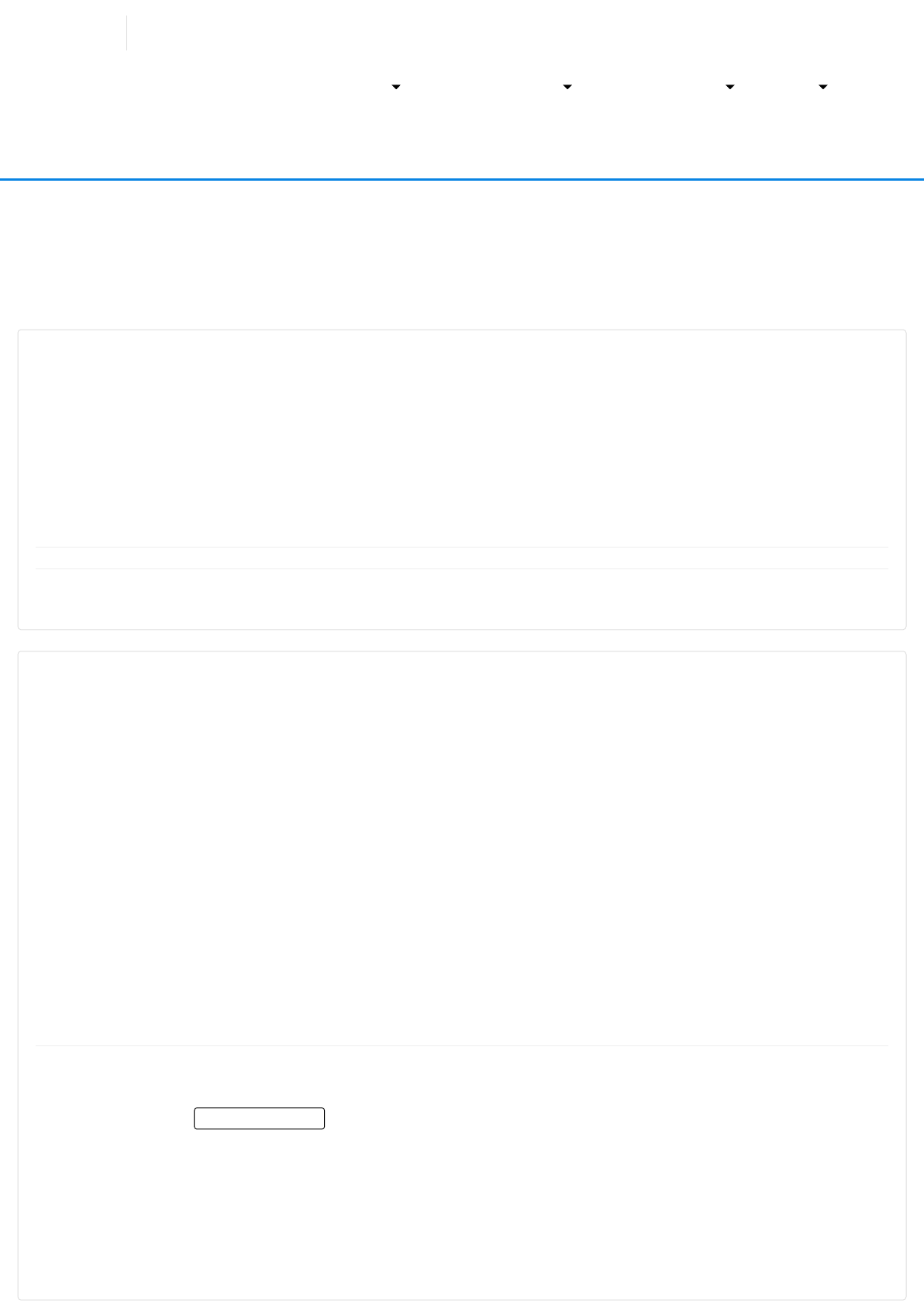The height and width of the screenshot is (1306, 924).
Task: Expand the last dropdown arrow in header
Action: pyautogui.click(x=823, y=87)
